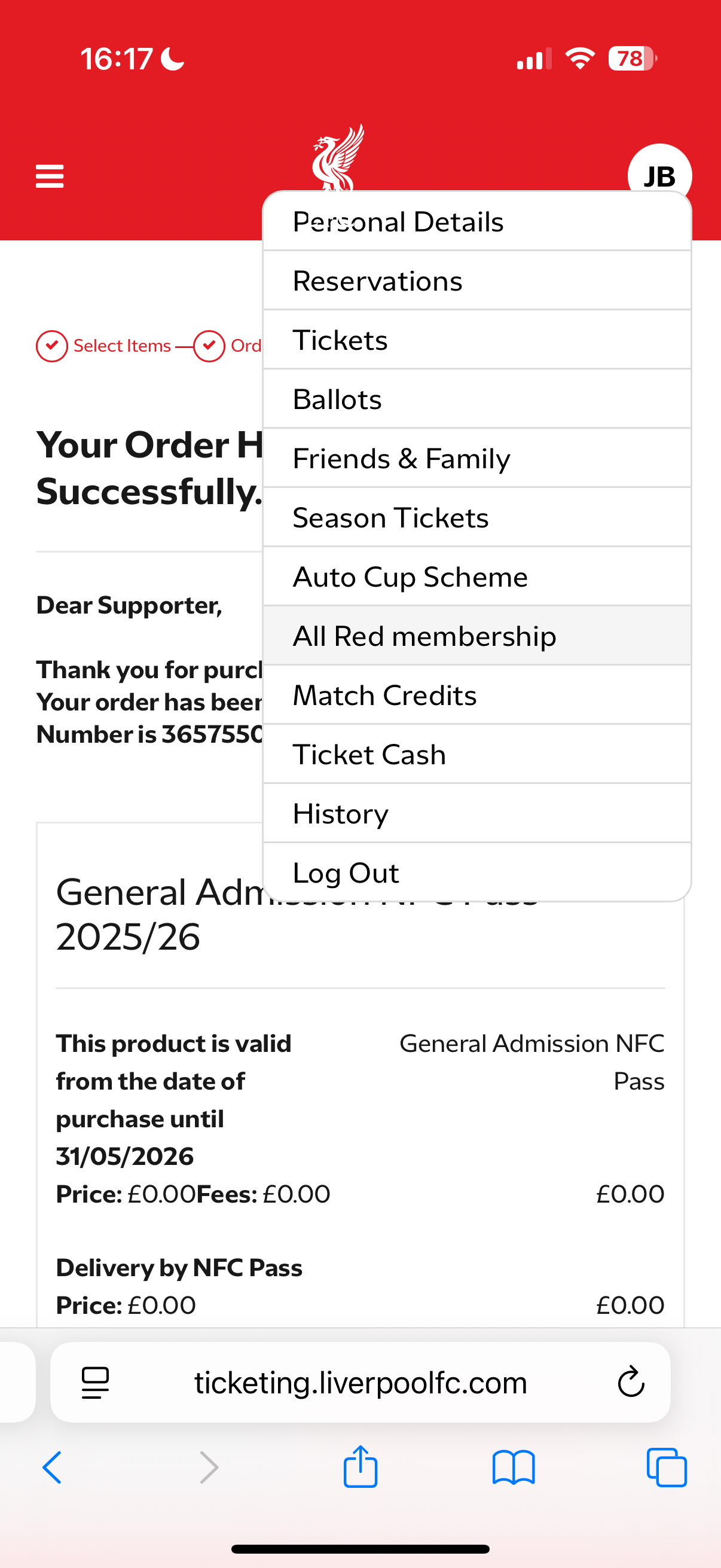Open the Season Tickets menu entry
This screenshot has width=721, height=1568.
pyautogui.click(x=477, y=517)
